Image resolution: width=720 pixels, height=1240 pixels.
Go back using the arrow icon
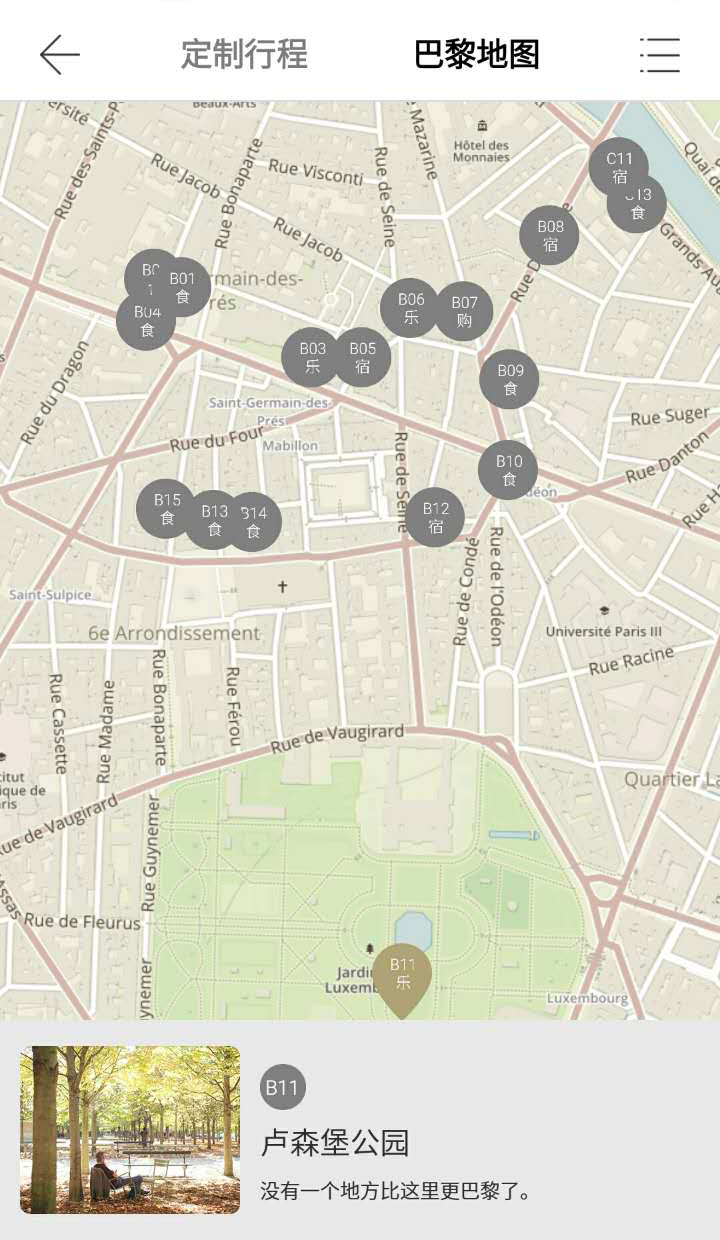click(x=60, y=54)
